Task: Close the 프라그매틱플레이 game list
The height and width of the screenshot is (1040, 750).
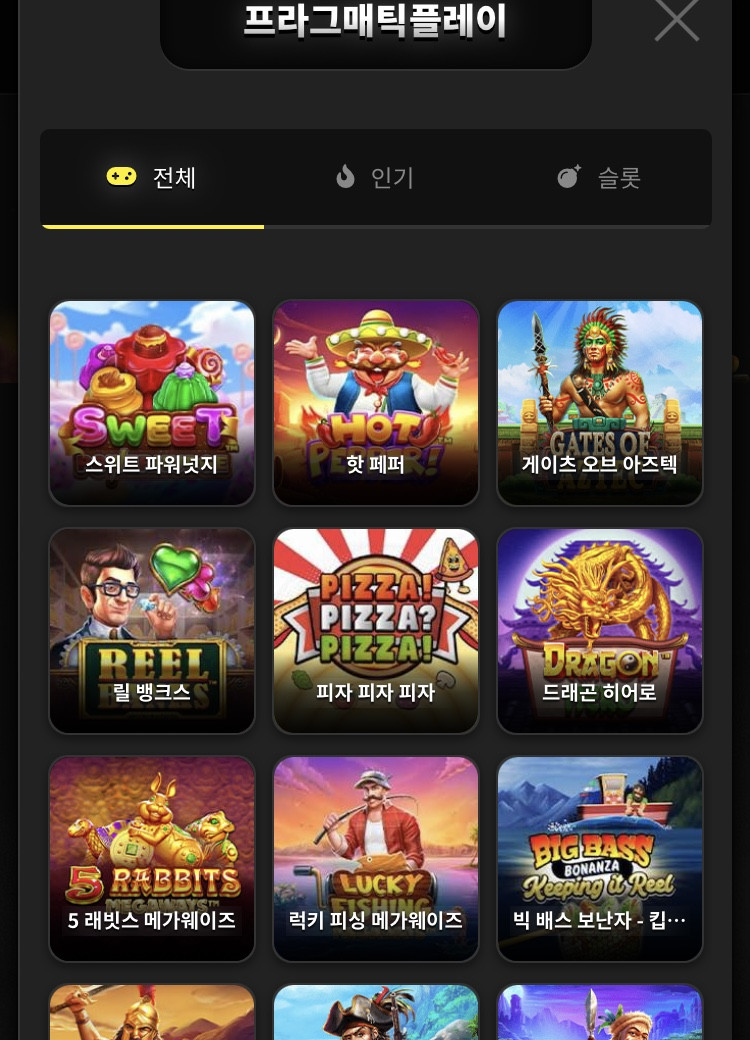Action: 676,20
